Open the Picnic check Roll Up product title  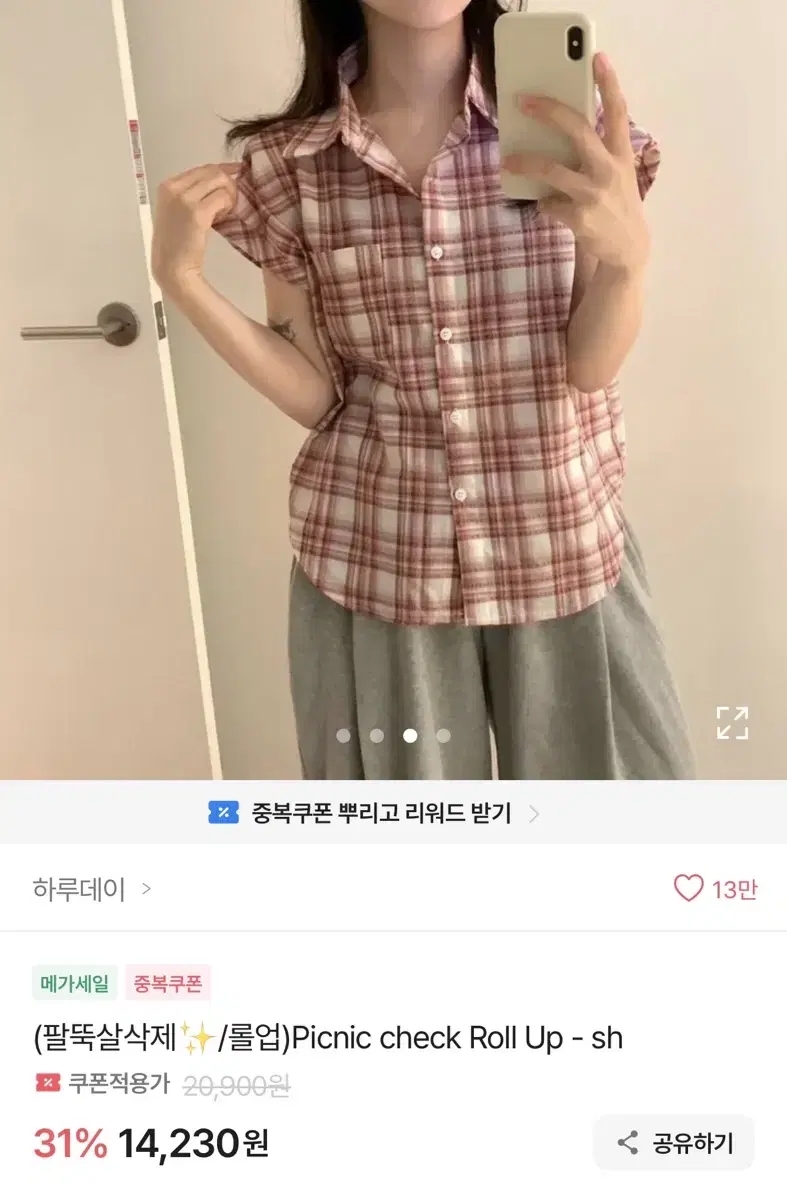tap(324, 1037)
